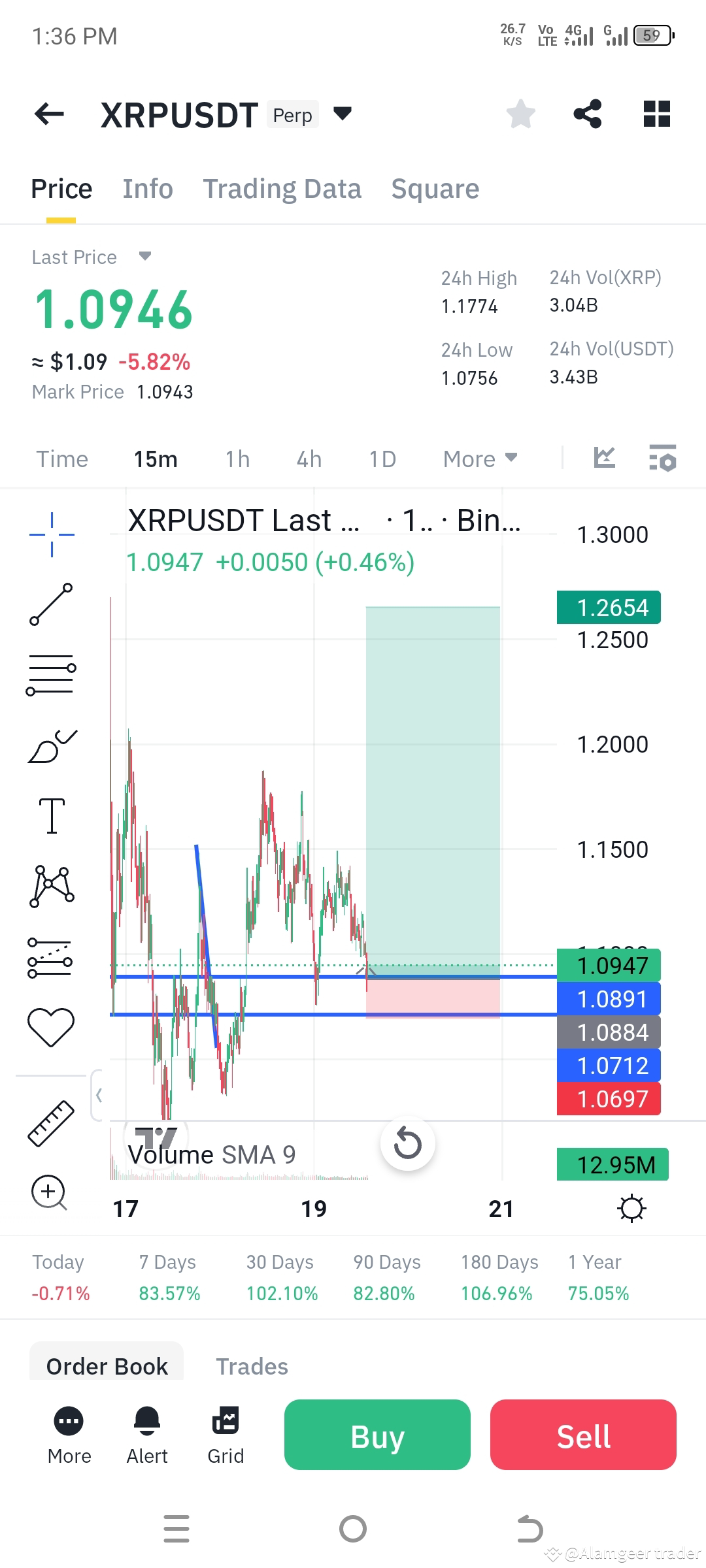Open the Last Price dropdown
The height and width of the screenshot is (1568, 706).
tap(145, 257)
